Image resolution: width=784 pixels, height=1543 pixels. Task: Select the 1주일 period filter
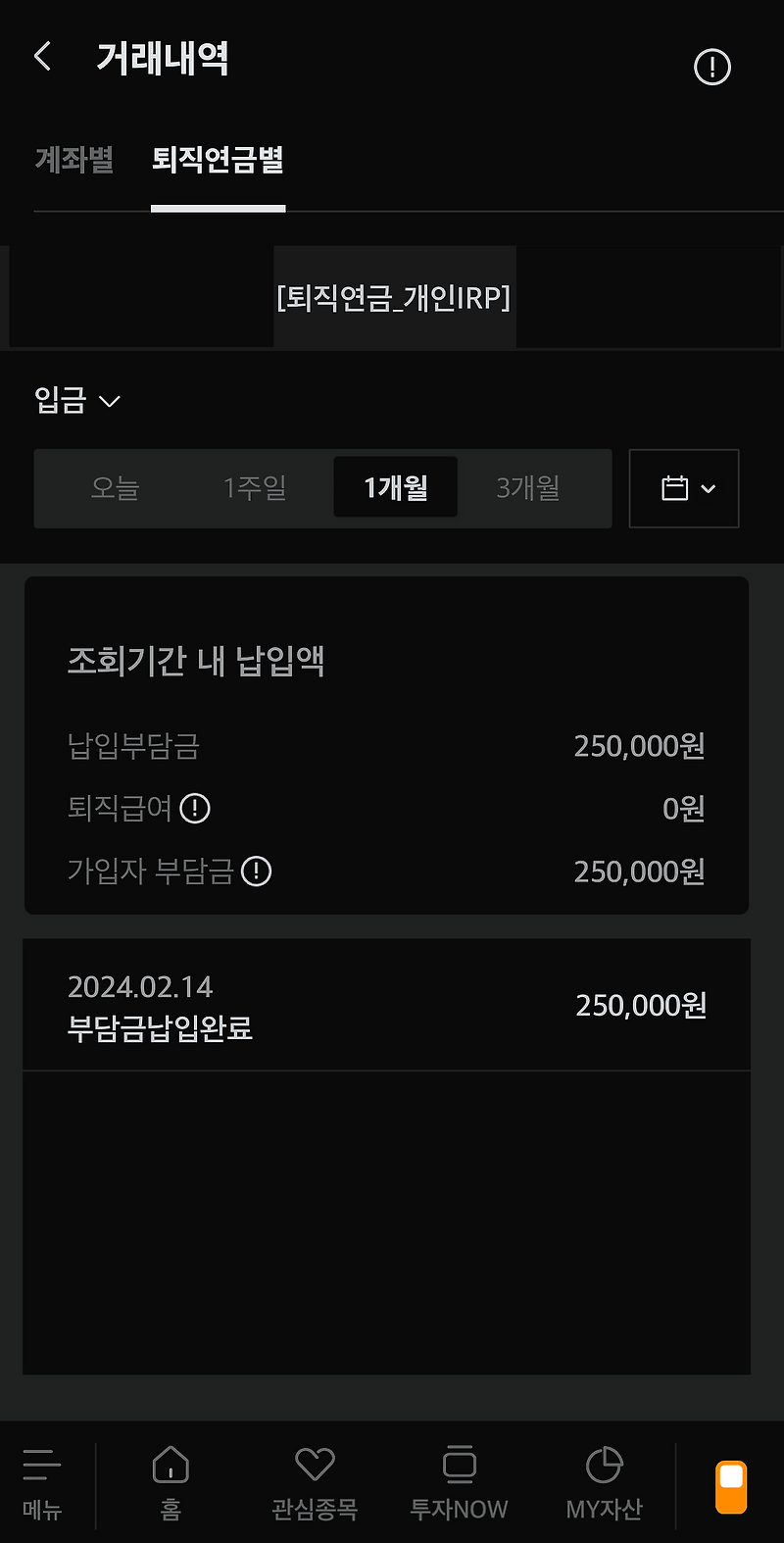click(255, 488)
